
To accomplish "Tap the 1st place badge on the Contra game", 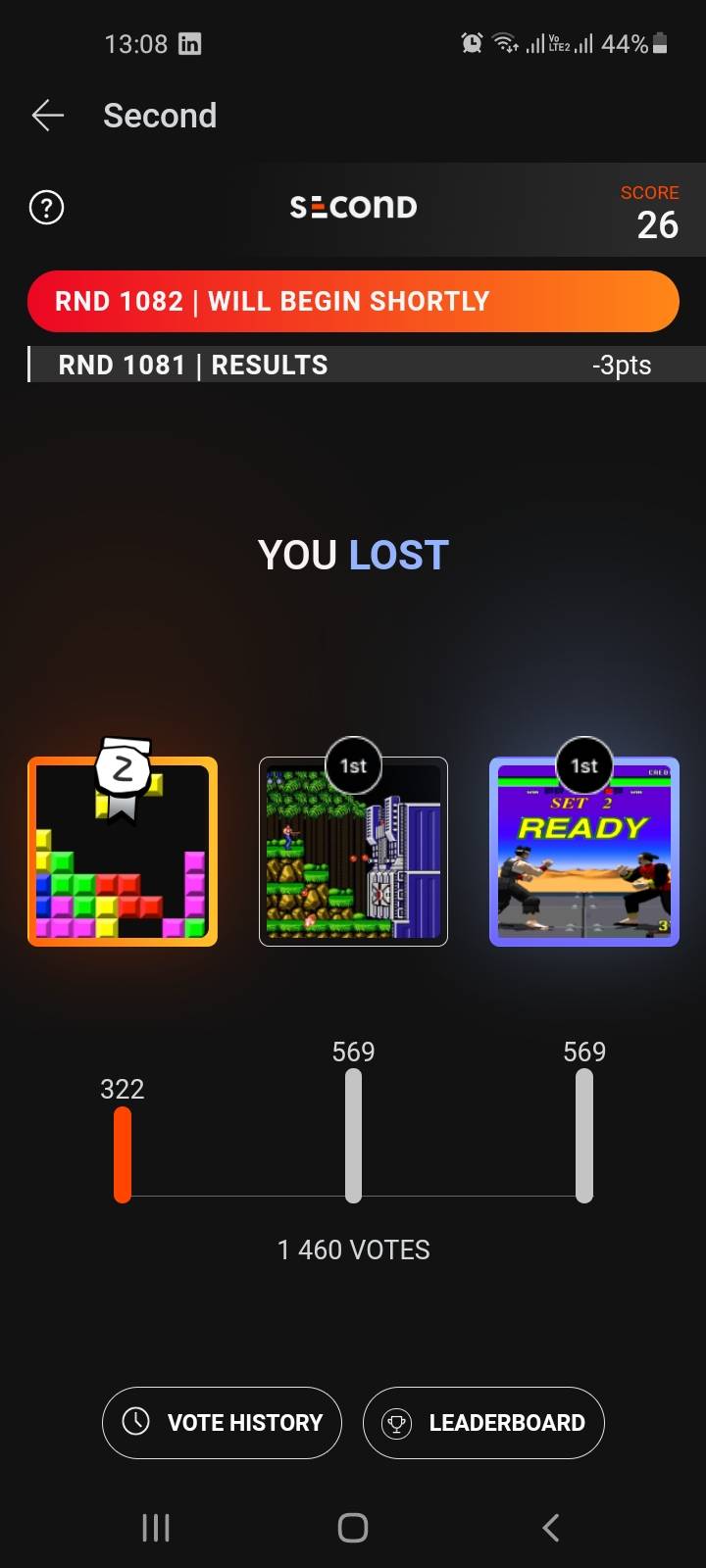I will (x=352, y=765).
